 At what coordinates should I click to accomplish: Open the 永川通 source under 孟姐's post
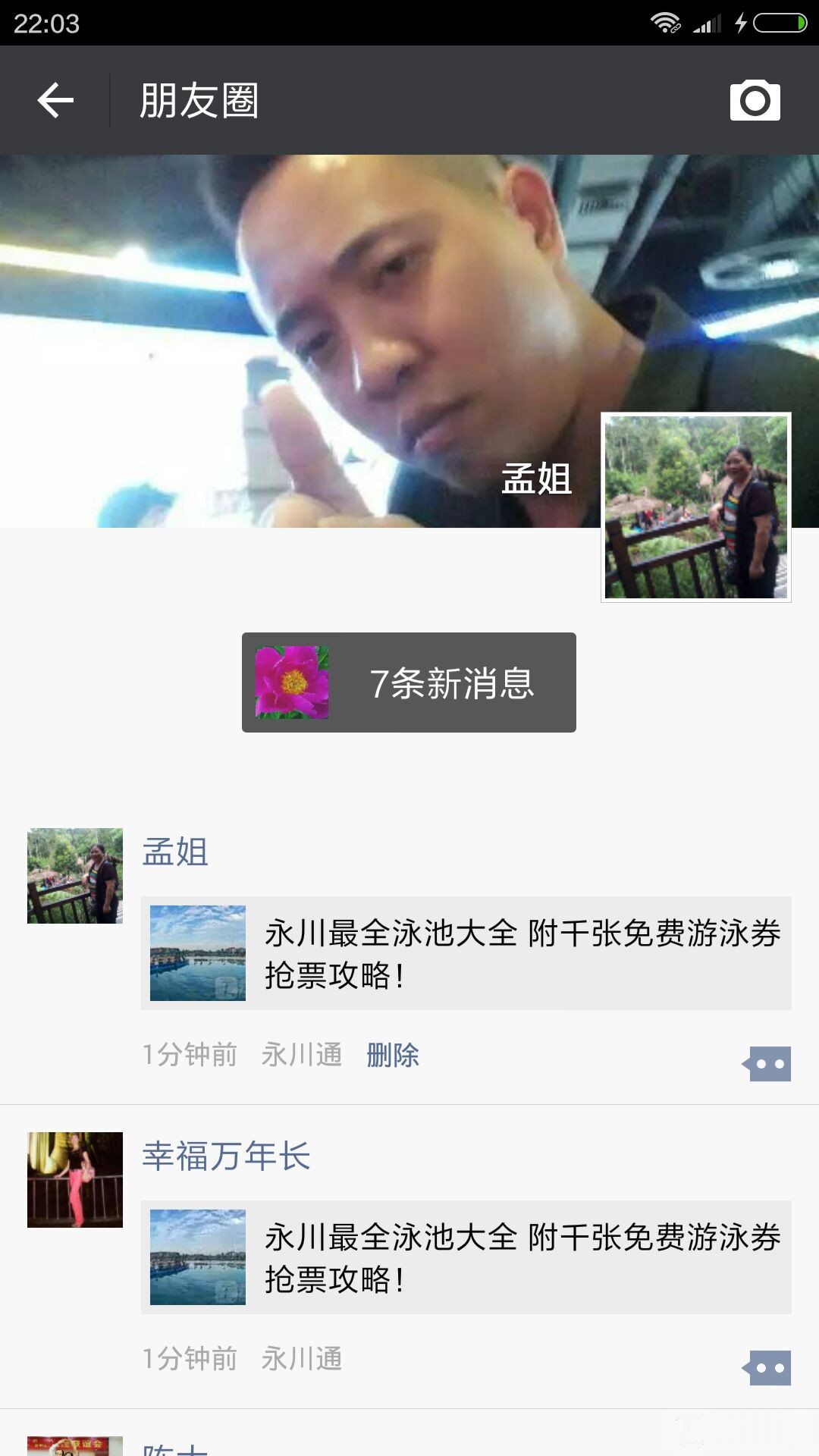pos(302,1055)
